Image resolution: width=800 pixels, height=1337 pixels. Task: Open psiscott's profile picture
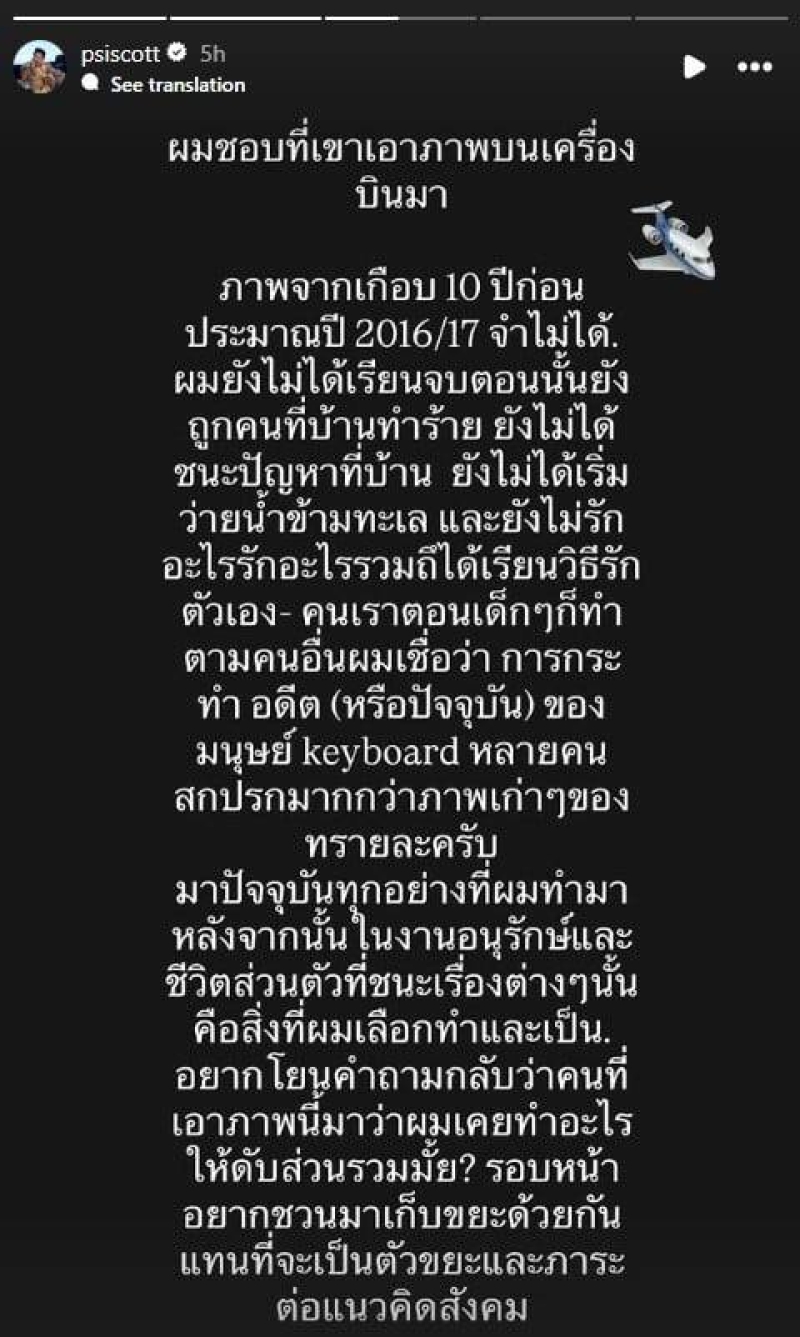click(39, 67)
